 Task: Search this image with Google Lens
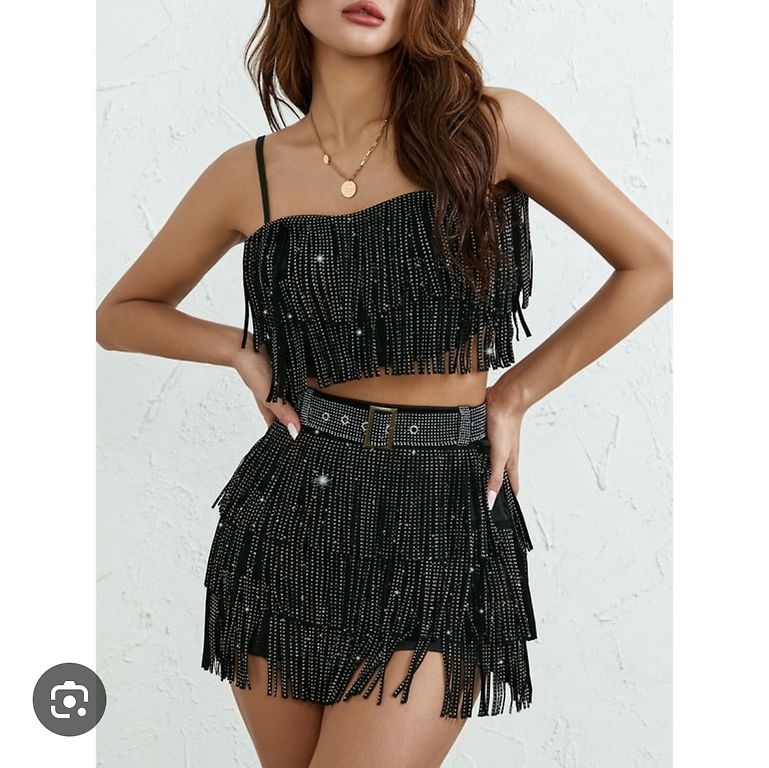[x=69, y=699]
